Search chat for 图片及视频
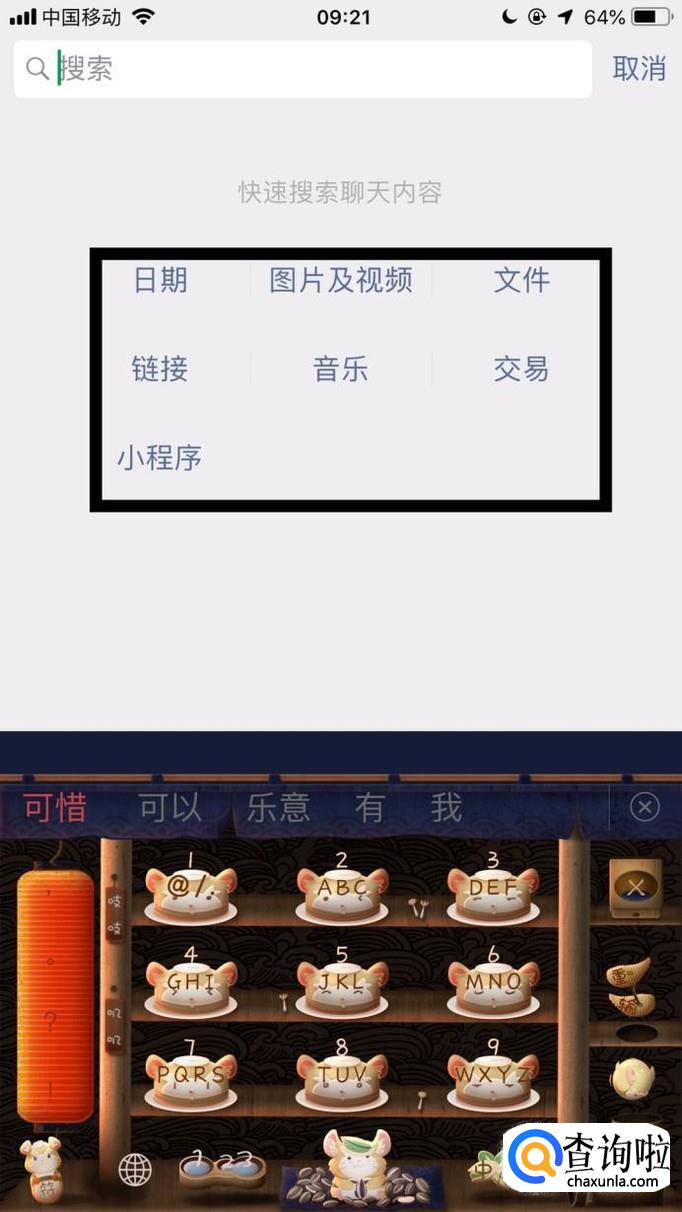 pyautogui.click(x=341, y=280)
